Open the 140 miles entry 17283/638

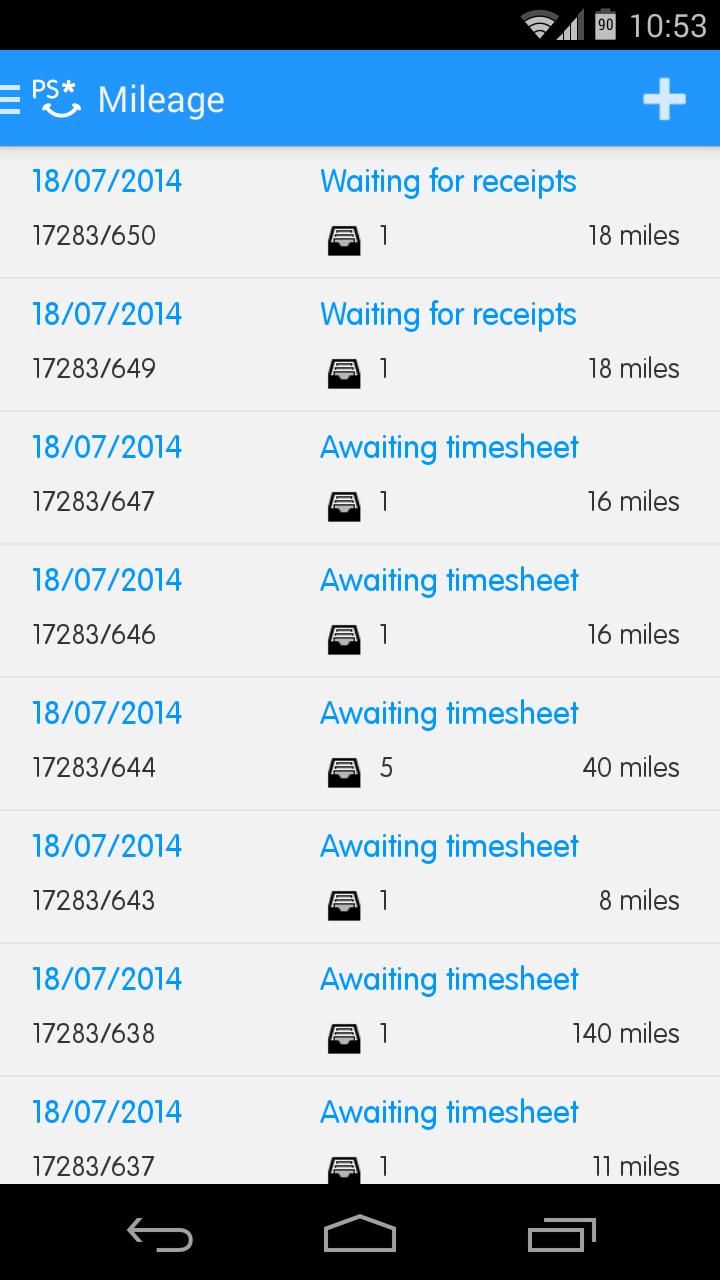click(x=360, y=1010)
